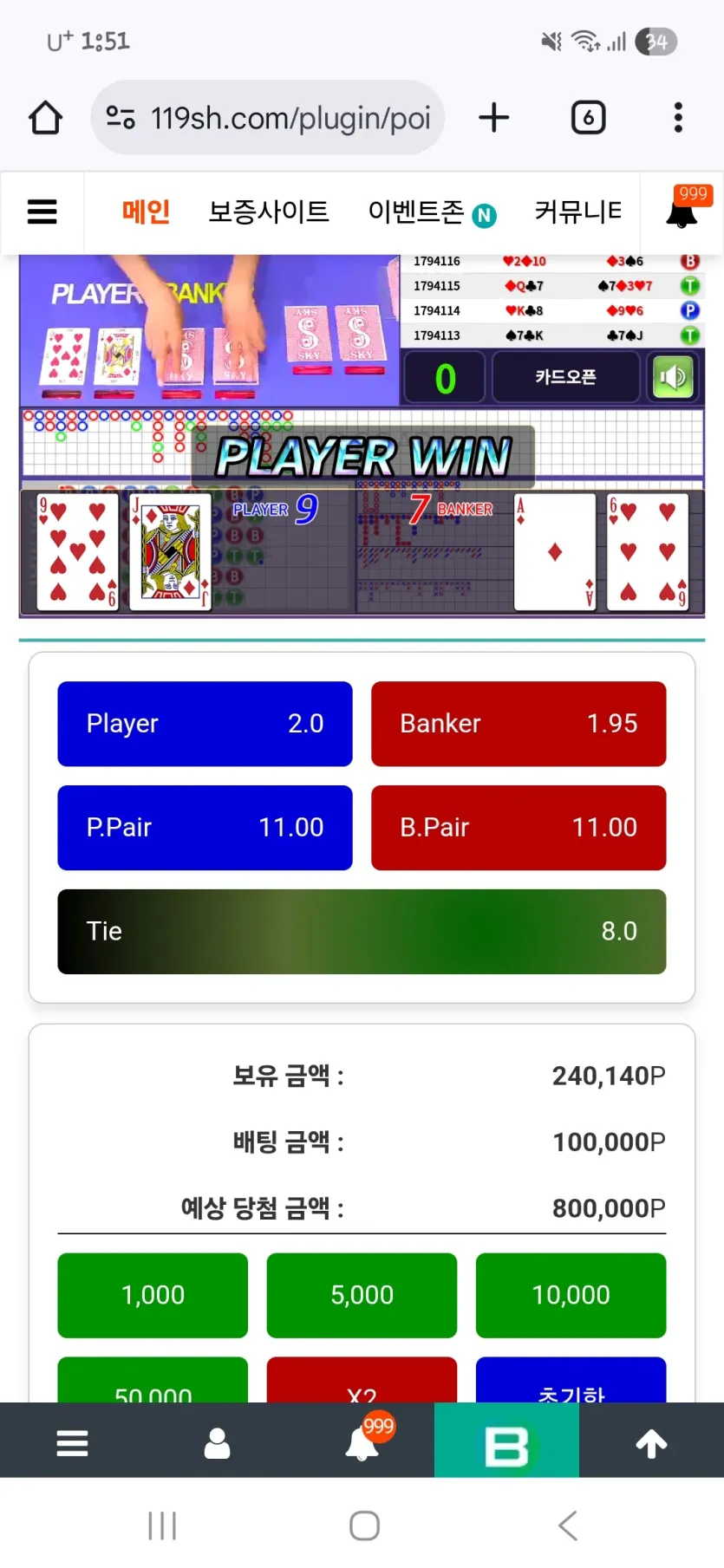Open the browser overflow menu
Screen dimensions: 724x1568
(678, 118)
